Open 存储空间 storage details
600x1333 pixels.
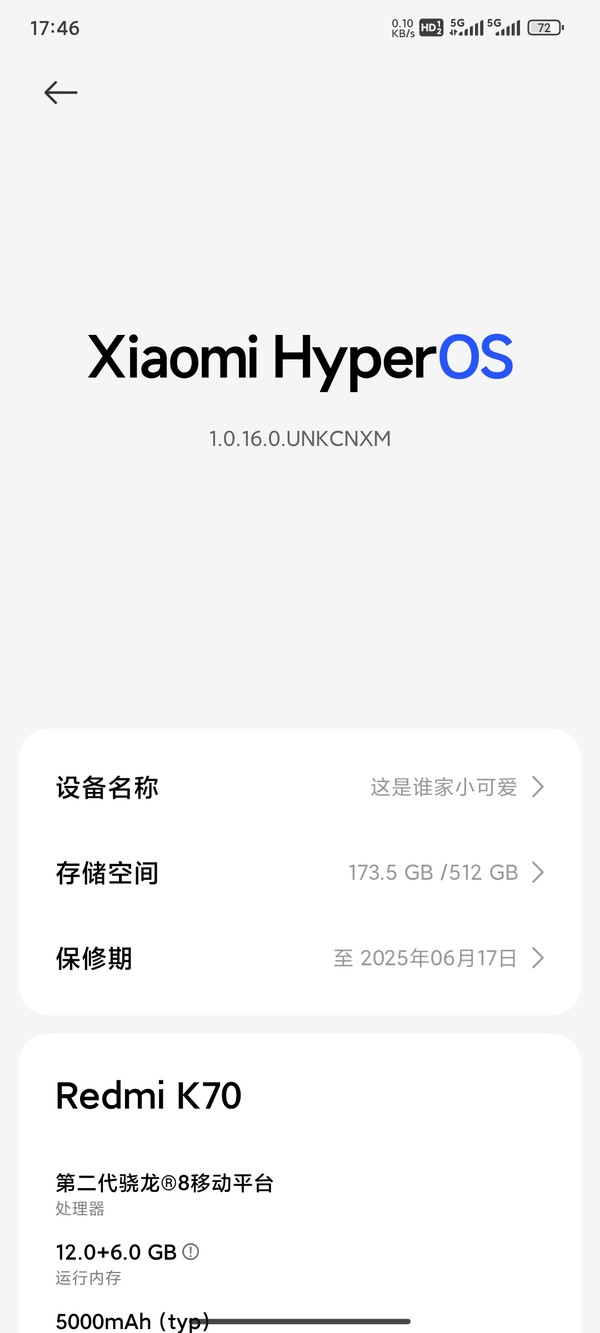[300, 873]
